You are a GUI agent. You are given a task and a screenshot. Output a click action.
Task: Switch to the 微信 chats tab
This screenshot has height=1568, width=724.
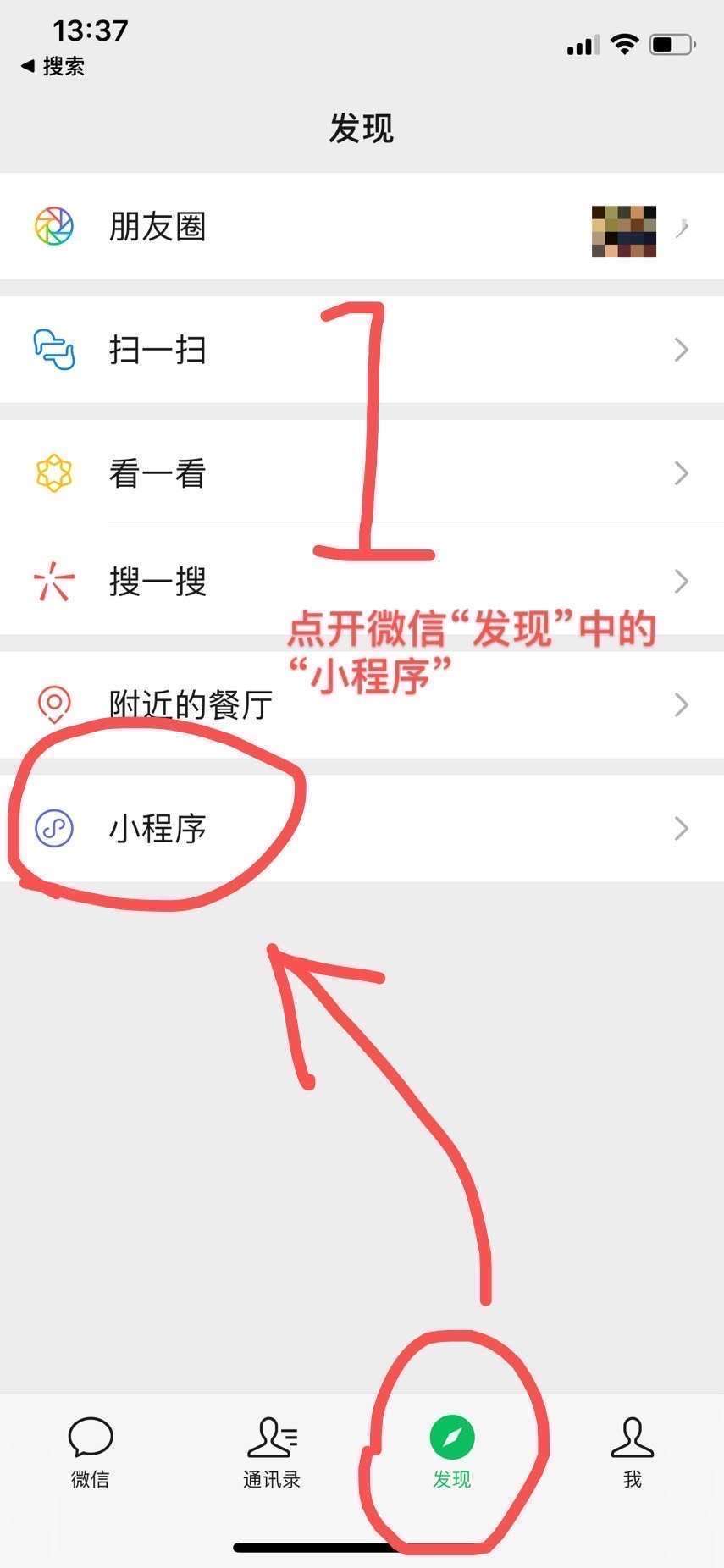point(91,1453)
